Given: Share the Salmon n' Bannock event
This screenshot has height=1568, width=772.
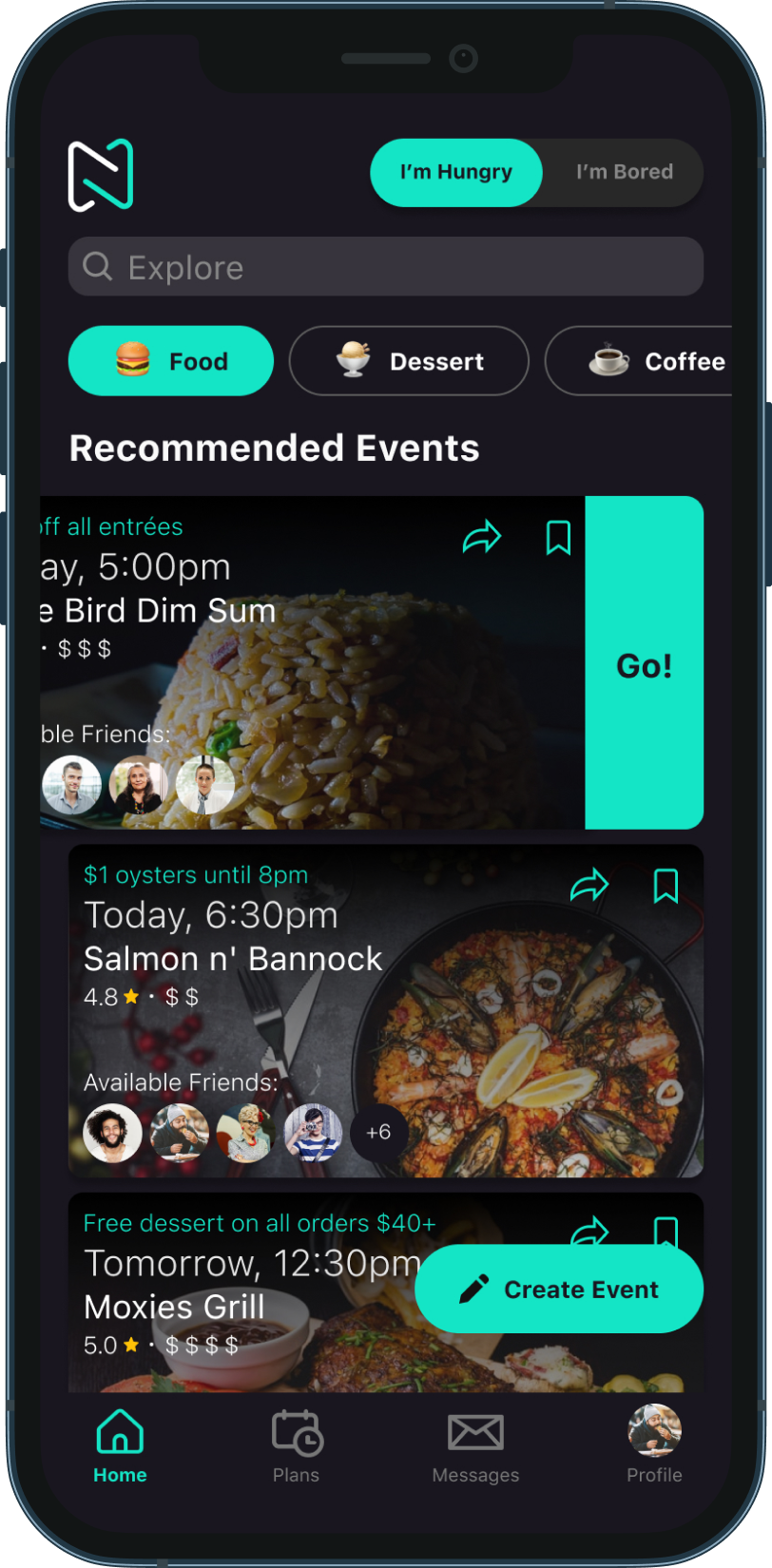Looking at the screenshot, I should [589, 886].
